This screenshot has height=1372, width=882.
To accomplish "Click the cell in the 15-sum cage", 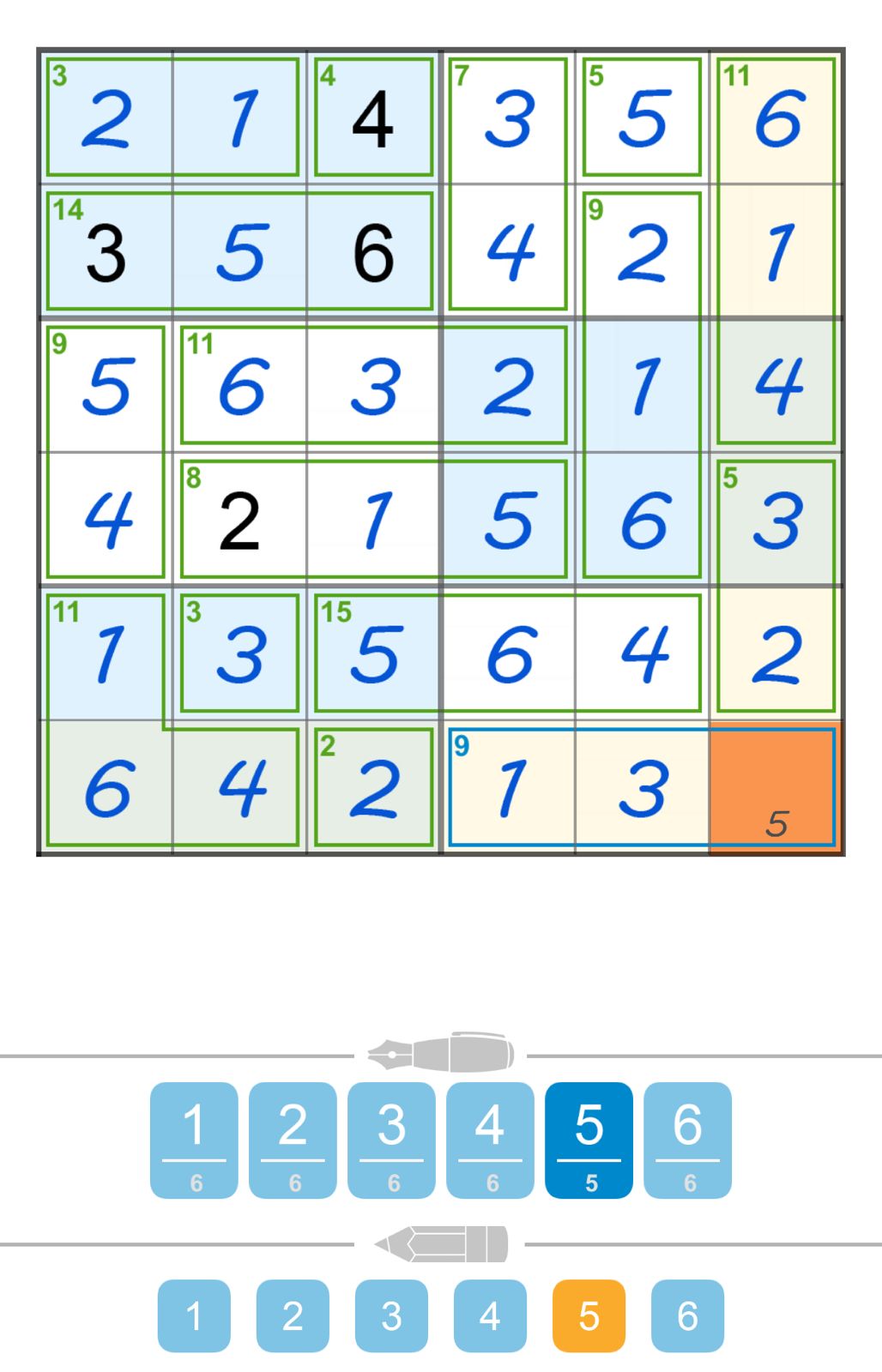I will [373, 653].
